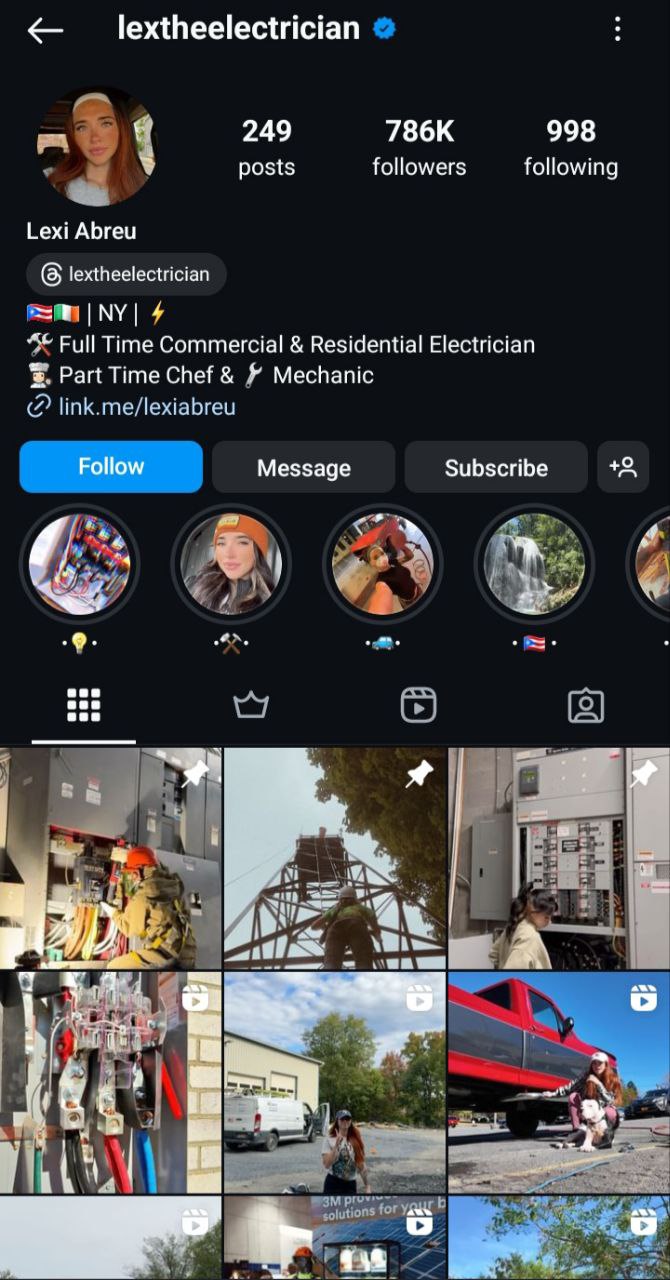The height and width of the screenshot is (1280, 670).
Task: Go back with the arrow icon
Action: (45, 30)
